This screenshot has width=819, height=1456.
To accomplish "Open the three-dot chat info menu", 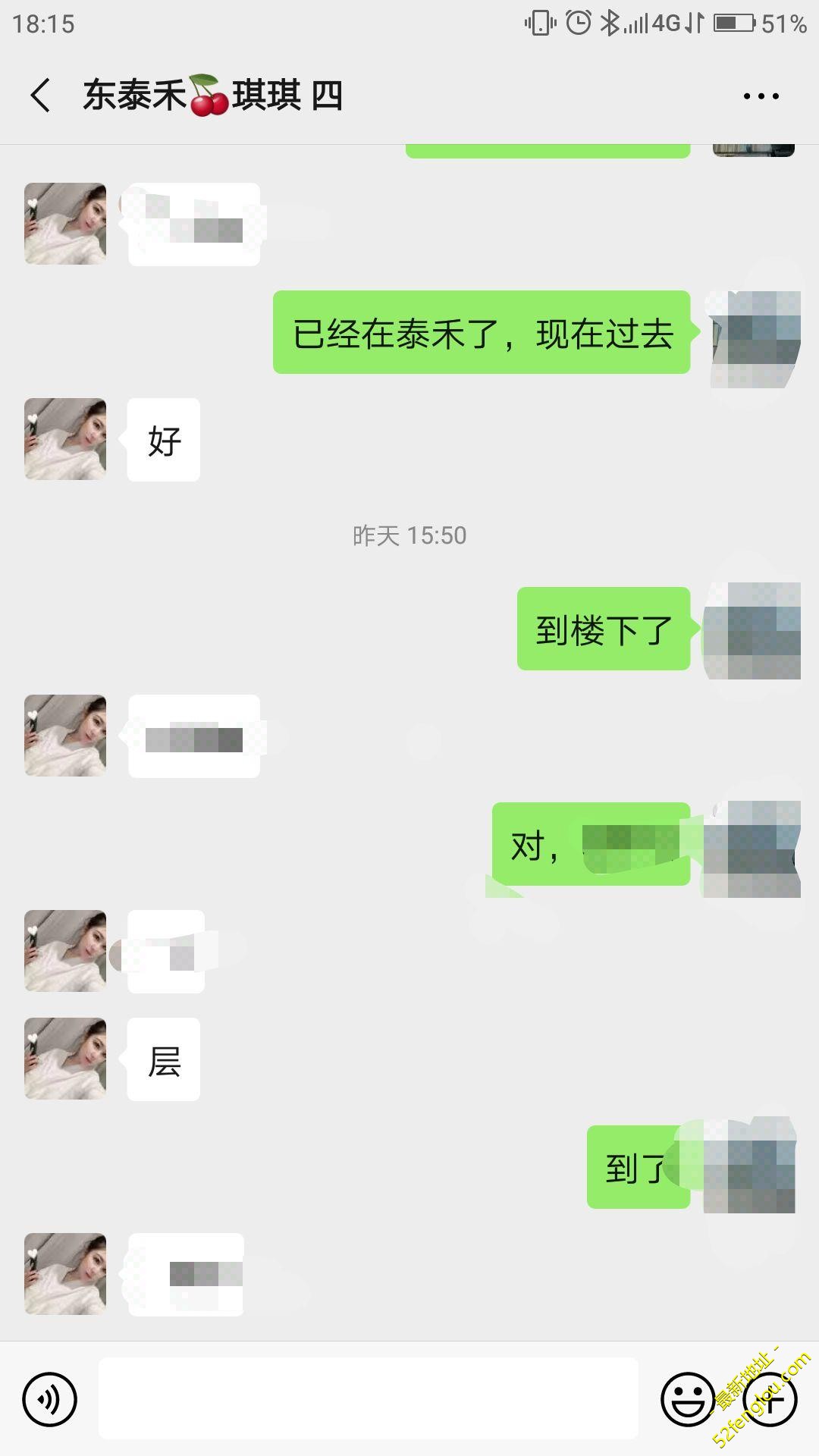I will (x=761, y=96).
